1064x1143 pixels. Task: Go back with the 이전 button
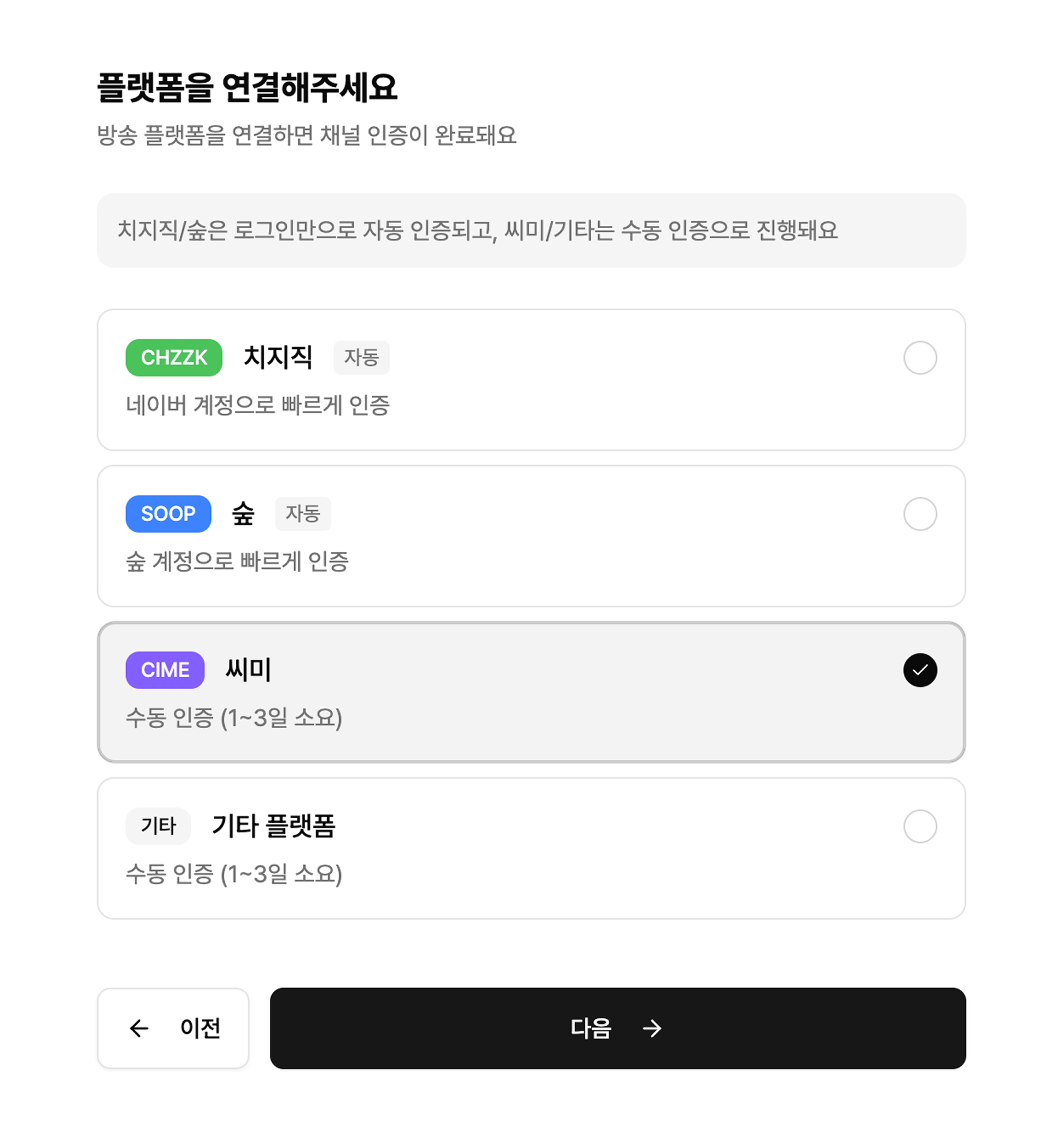click(173, 1027)
